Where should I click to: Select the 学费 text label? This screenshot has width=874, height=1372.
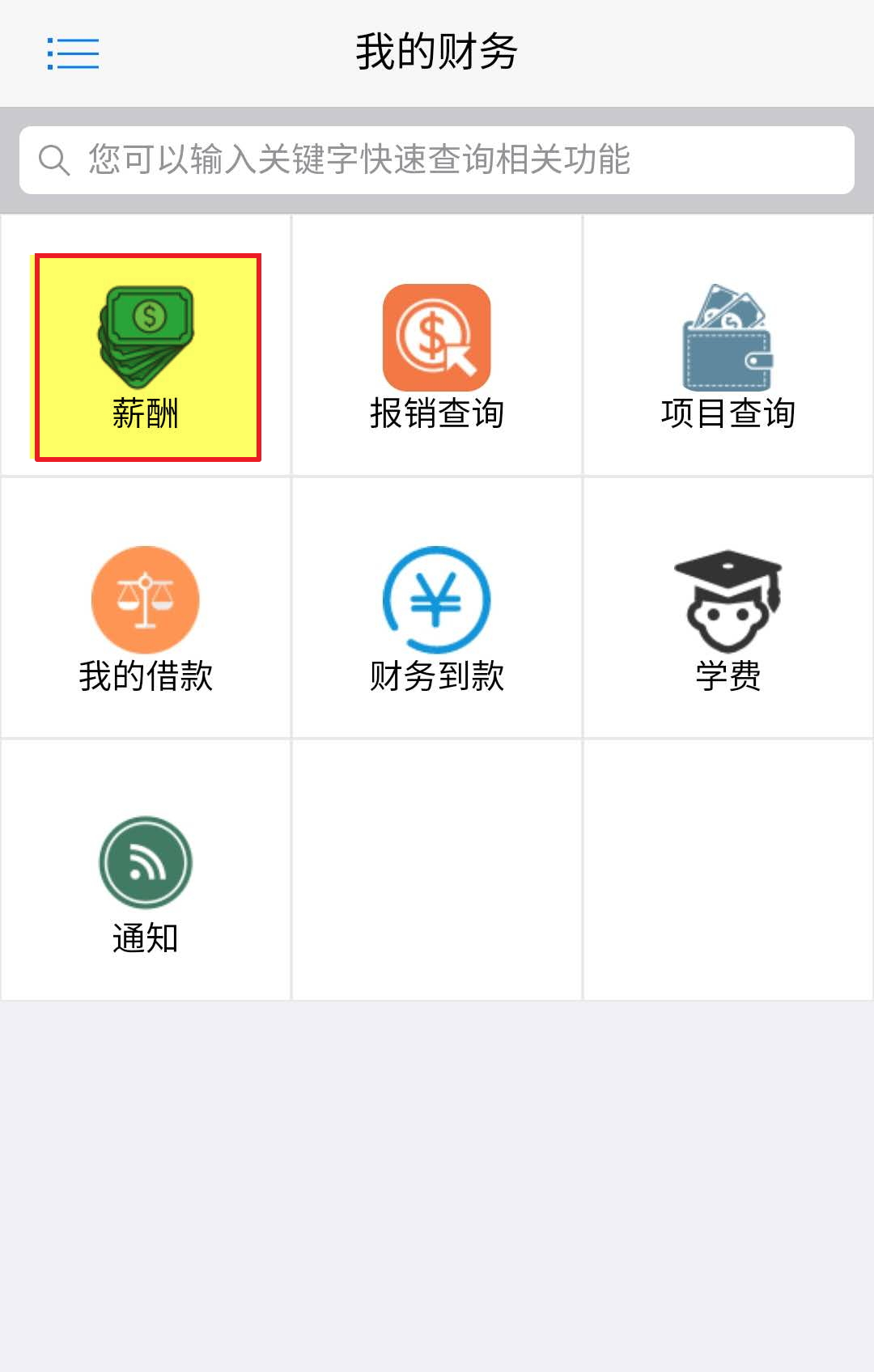point(728,678)
